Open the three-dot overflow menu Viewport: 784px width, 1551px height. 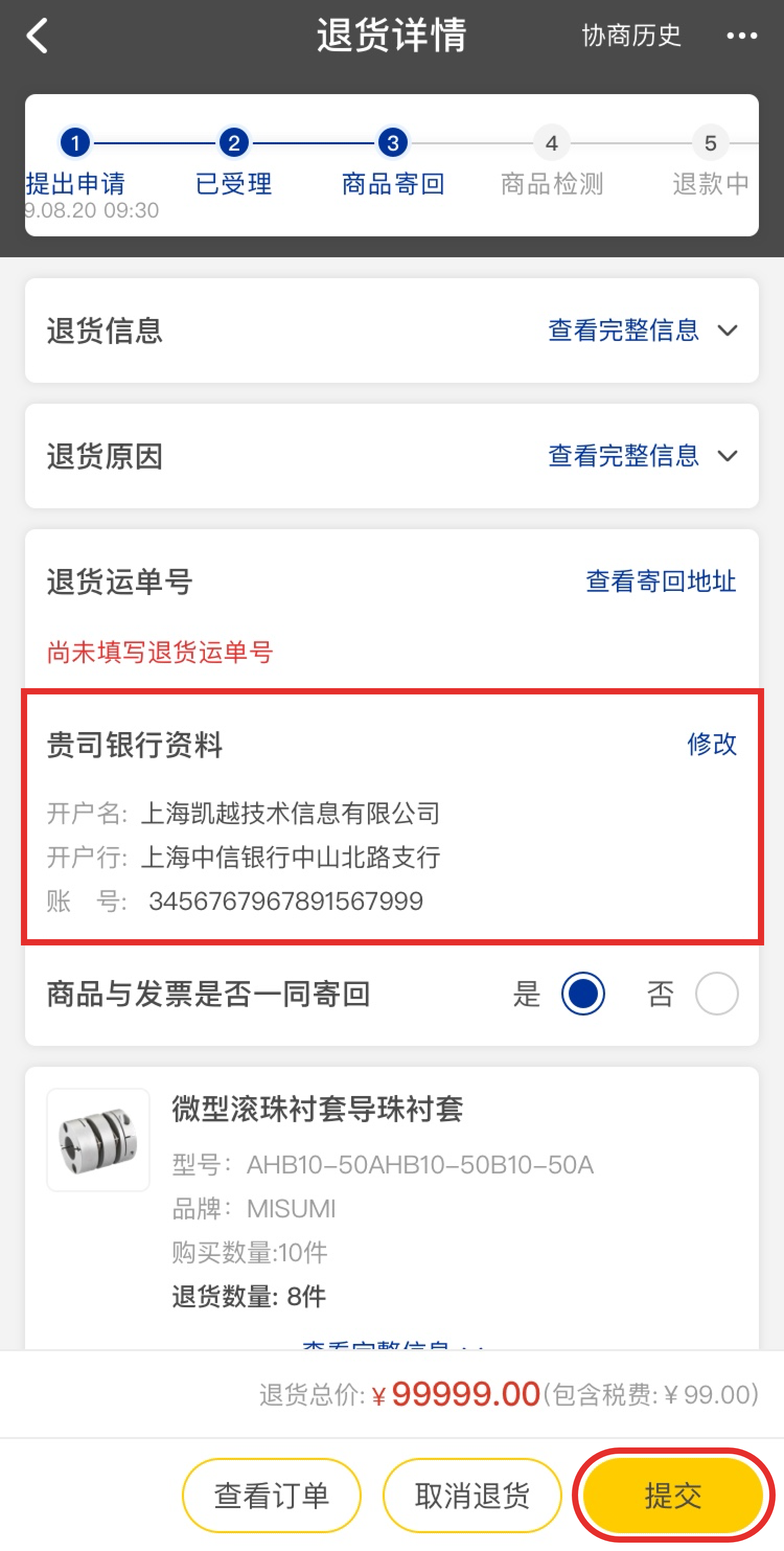[741, 36]
